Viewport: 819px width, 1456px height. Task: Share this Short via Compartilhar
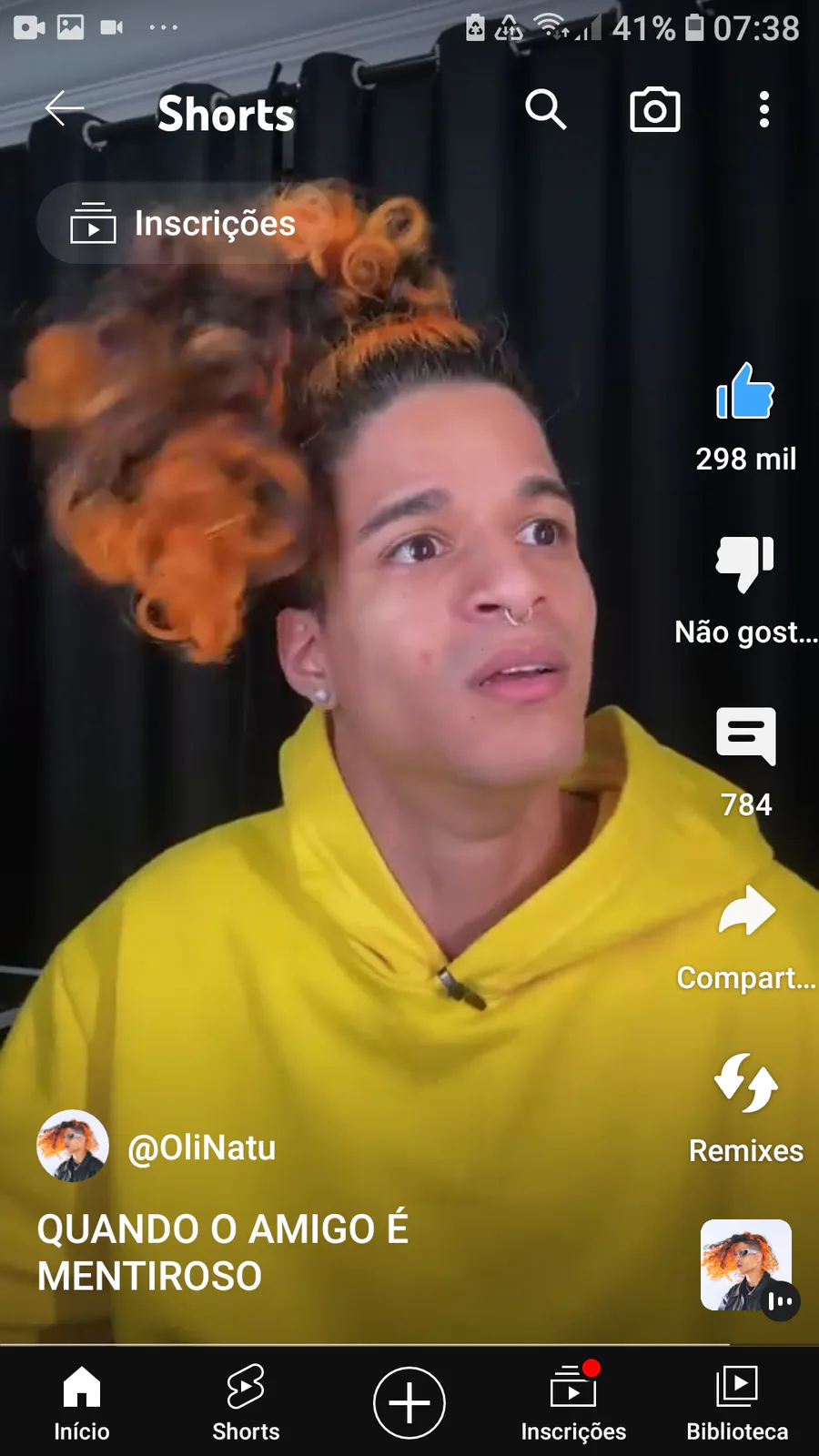tap(745, 912)
